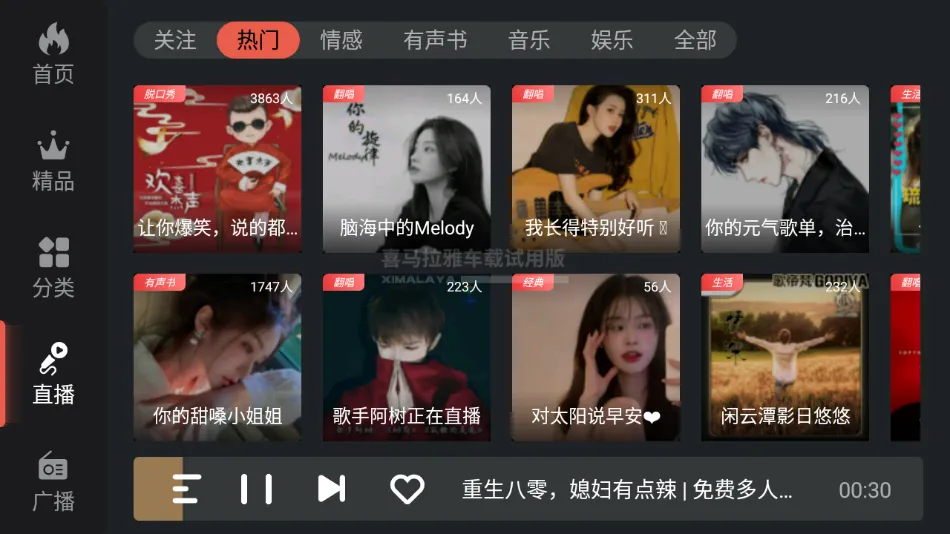Open the live room 对太阳说早安
Image resolution: width=950 pixels, height=534 pixels.
pyautogui.click(x=596, y=357)
